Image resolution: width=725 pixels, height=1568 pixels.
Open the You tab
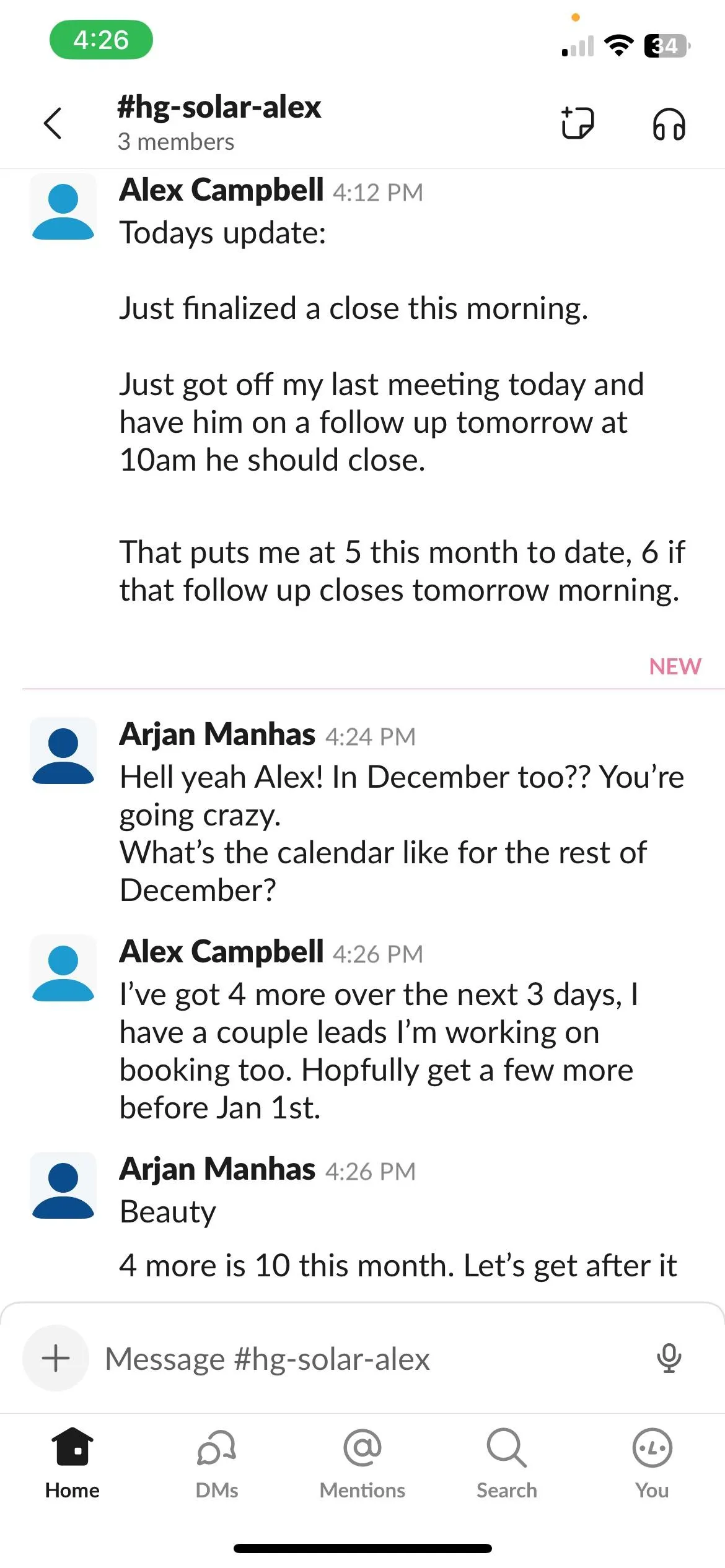652,1463
